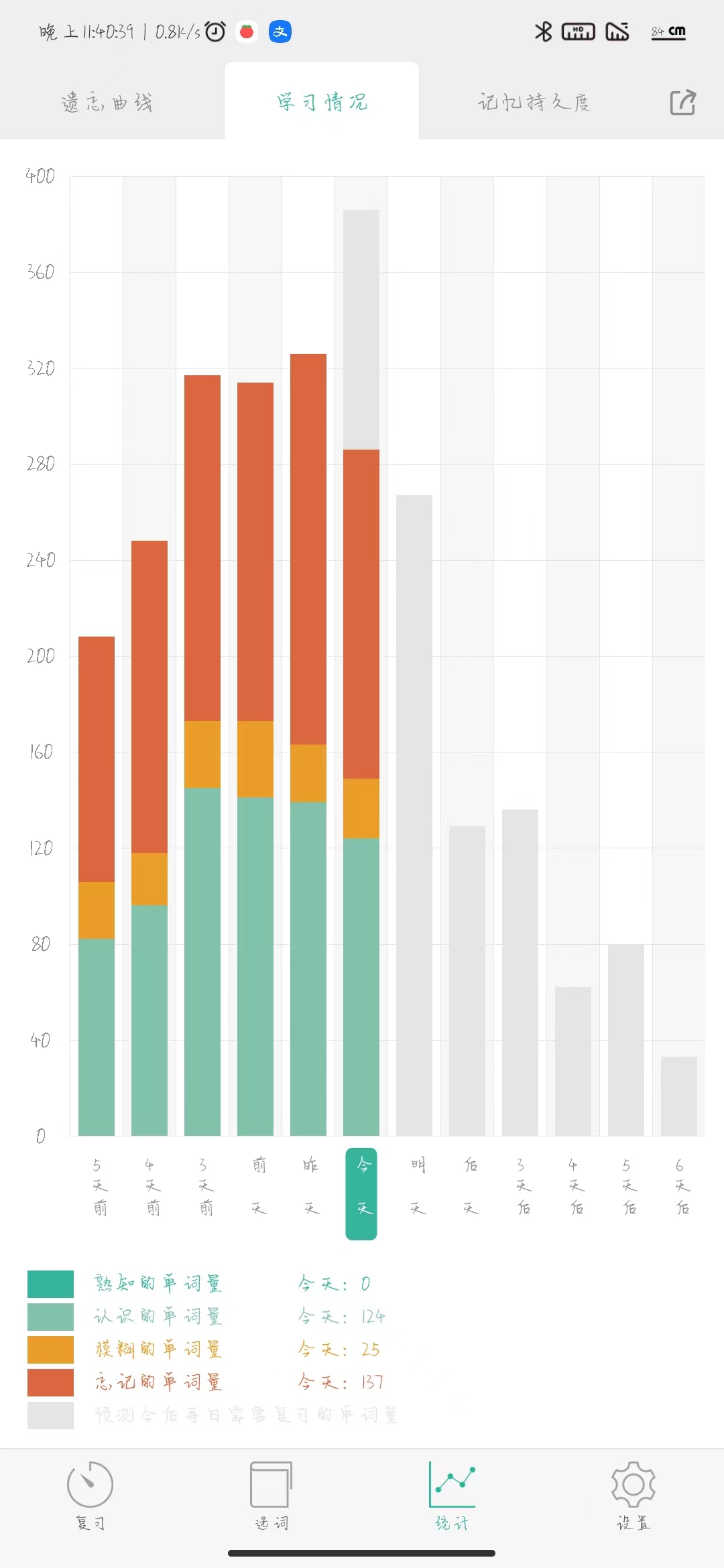Tap the 学习情况 tab

[322, 103]
